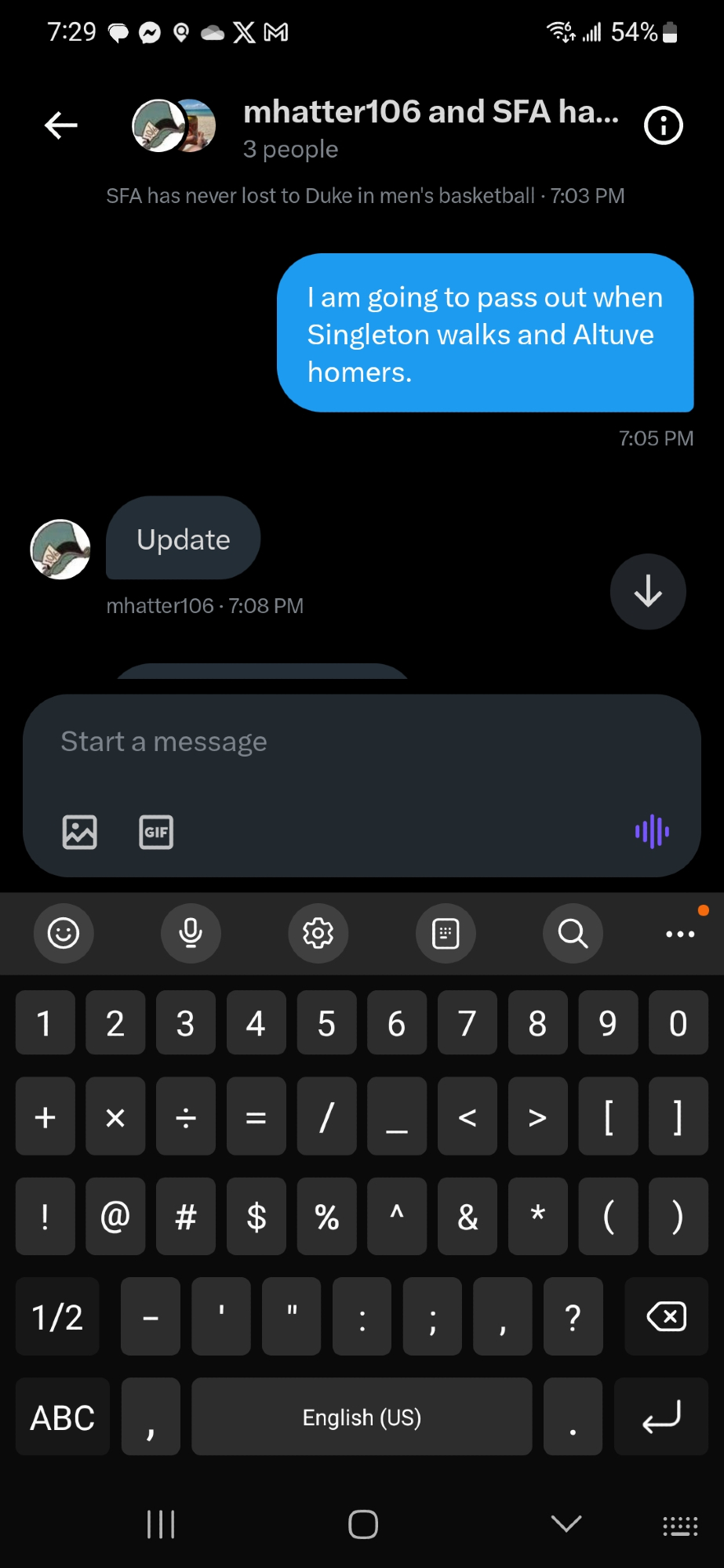The image size is (724, 1568).
Task: Open keyboard settings with the gear icon
Action: pyautogui.click(x=318, y=933)
